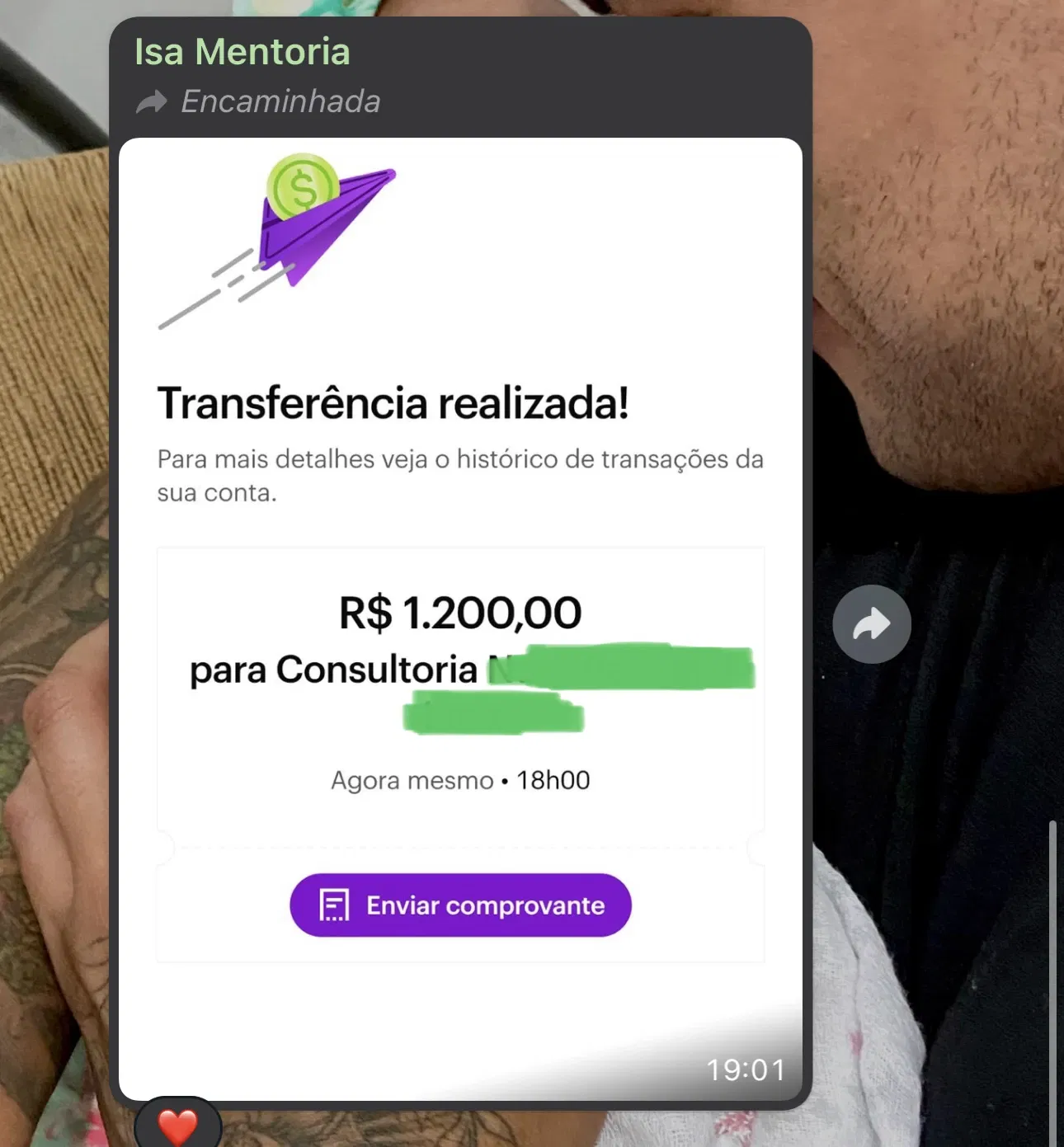
Task: Open sender Isa Mentoria's name
Action: pyautogui.click(x=242, y=52)
